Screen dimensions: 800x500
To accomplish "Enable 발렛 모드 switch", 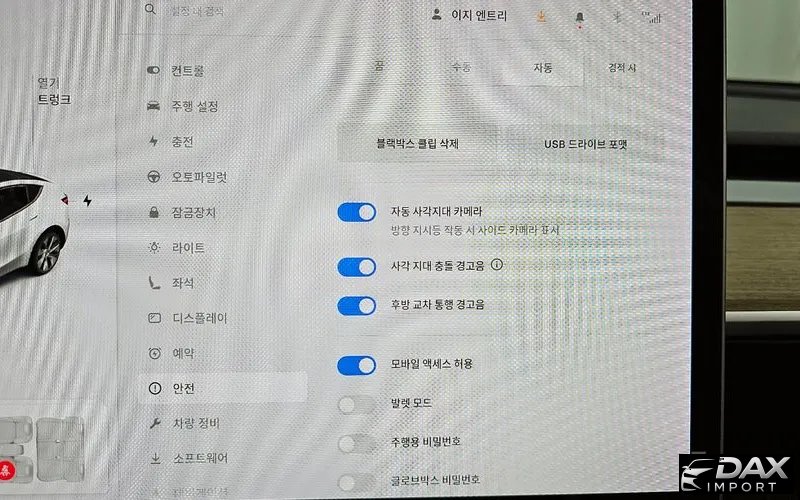I will (357, 403).
